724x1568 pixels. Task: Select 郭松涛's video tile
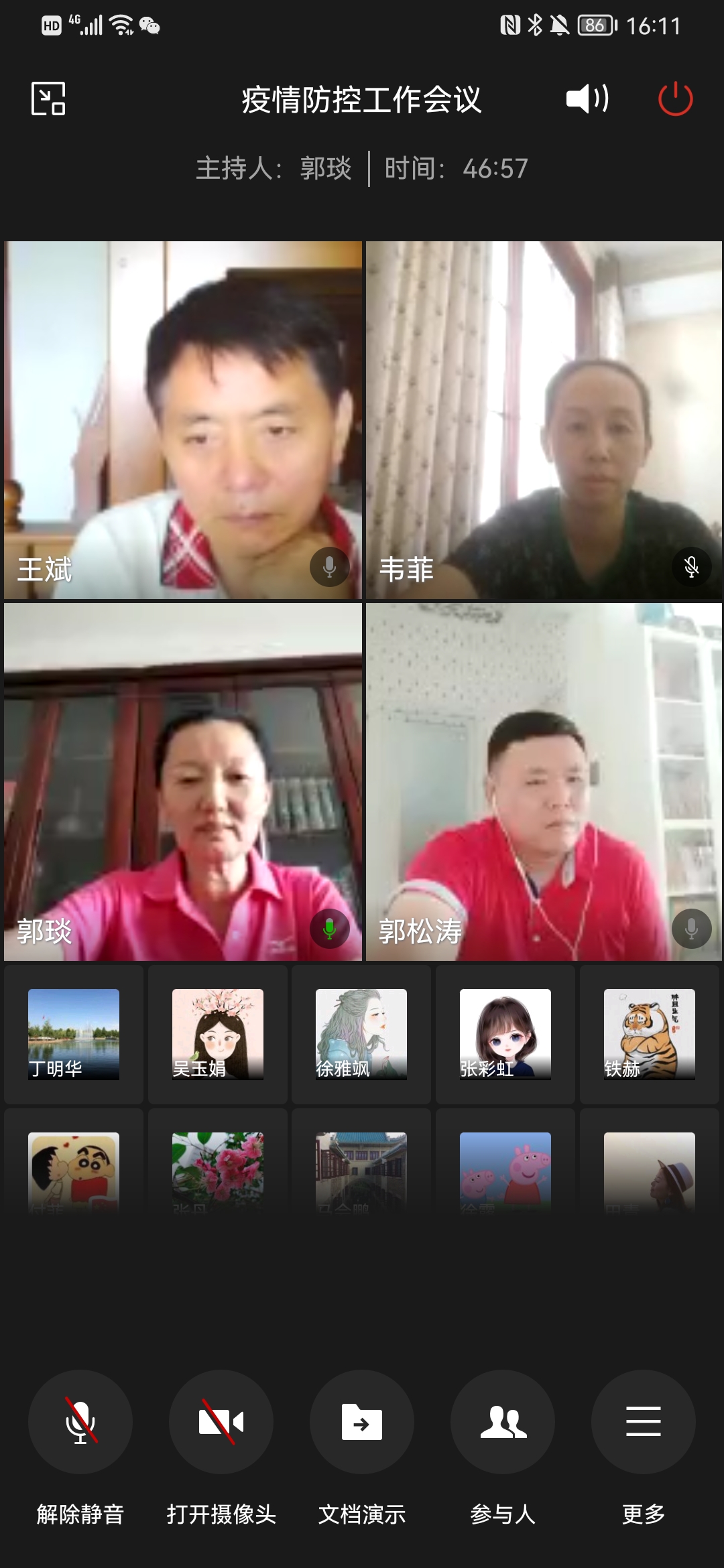coord(544,781)
